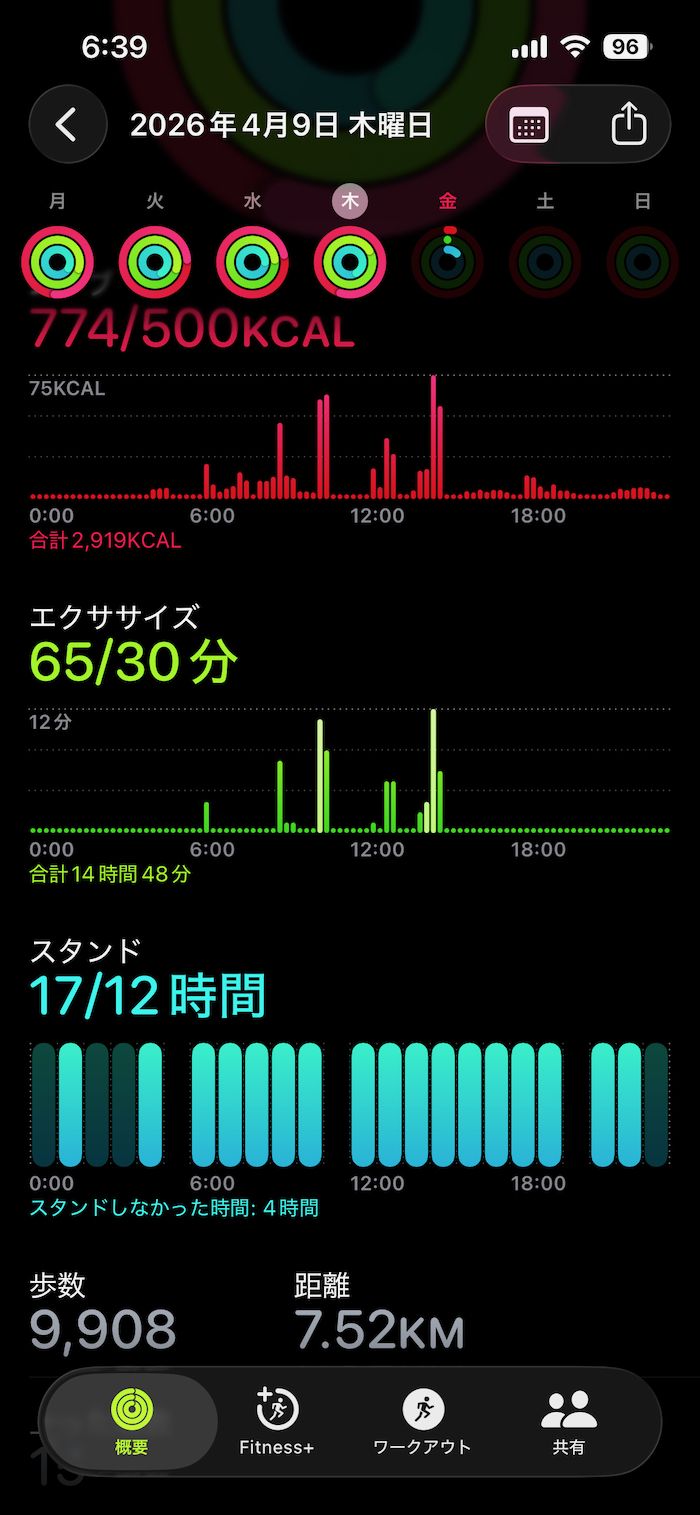Open the Fitness+ tab
The height and width of the screenshot is (1515, 700).
(277, 1421)
